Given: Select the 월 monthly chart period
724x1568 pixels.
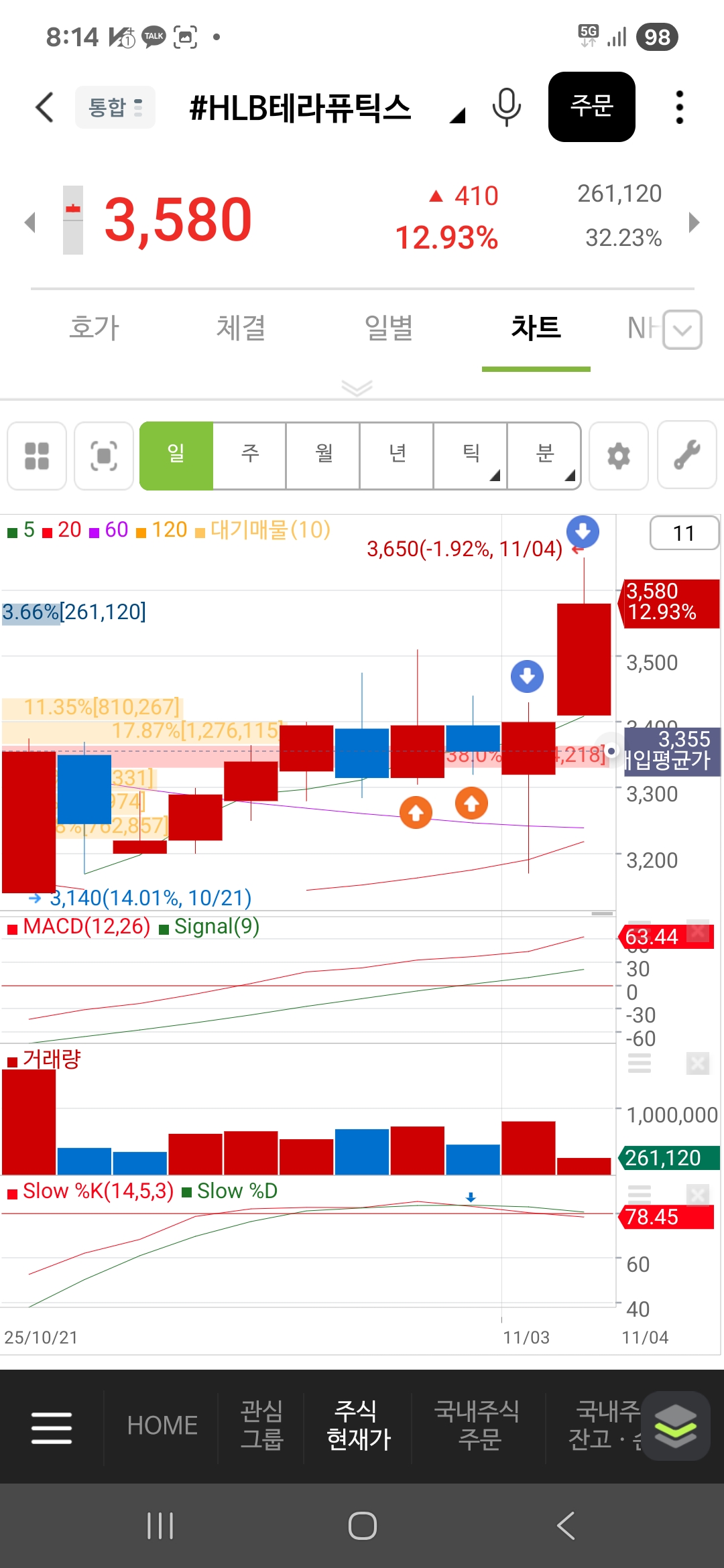Looking at the screenshot, I should coord(324,456).
